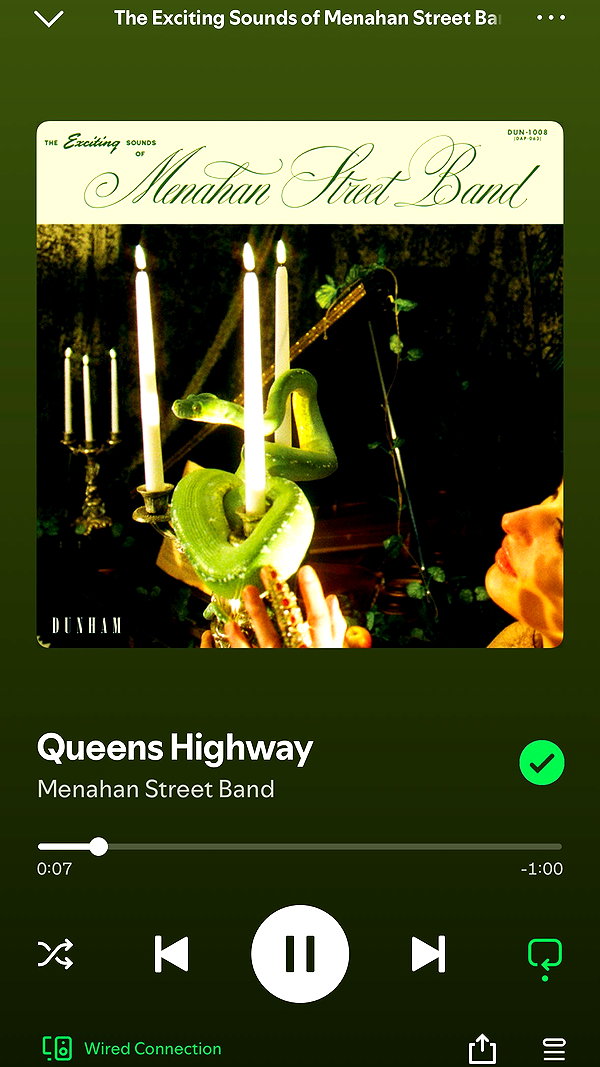Viewport: 600px width, 1067px height.
Task: Skip to the next track
Action: click(x=429, y=953)
